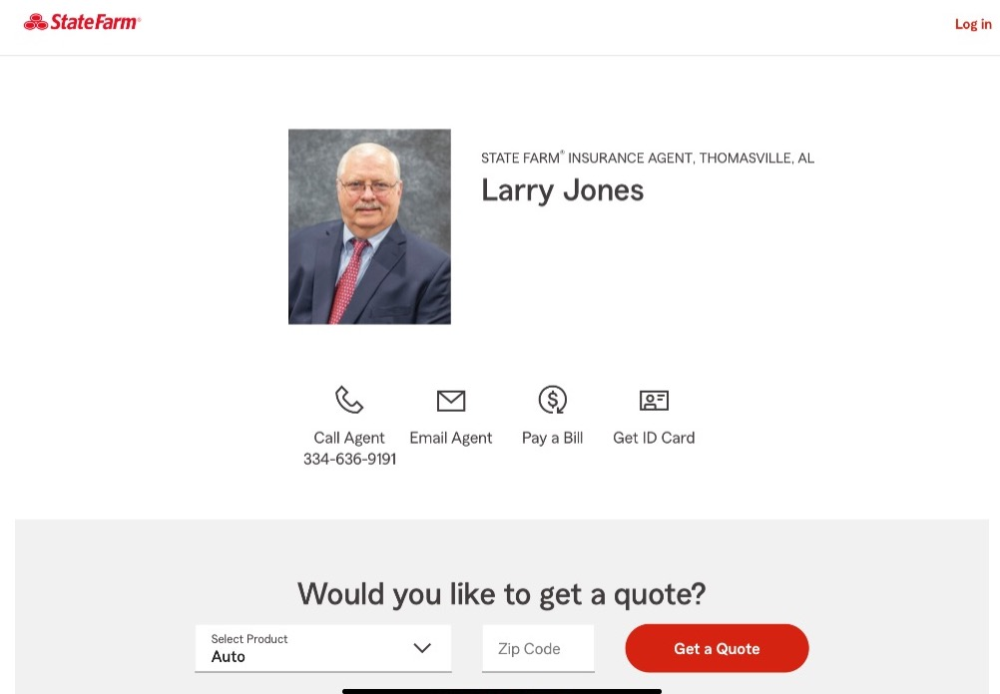This screenshot has width=1000, height=694.
Task: Call the agent at 334-636-9191
Action: point(349,427)
